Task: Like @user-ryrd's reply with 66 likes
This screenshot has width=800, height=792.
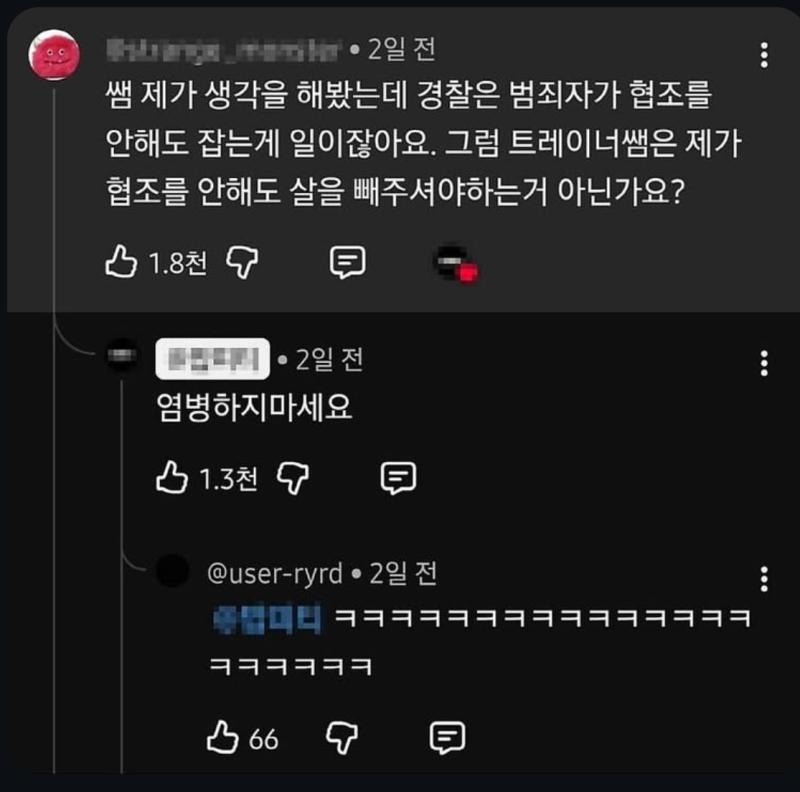Action: (x=221, y=739)
